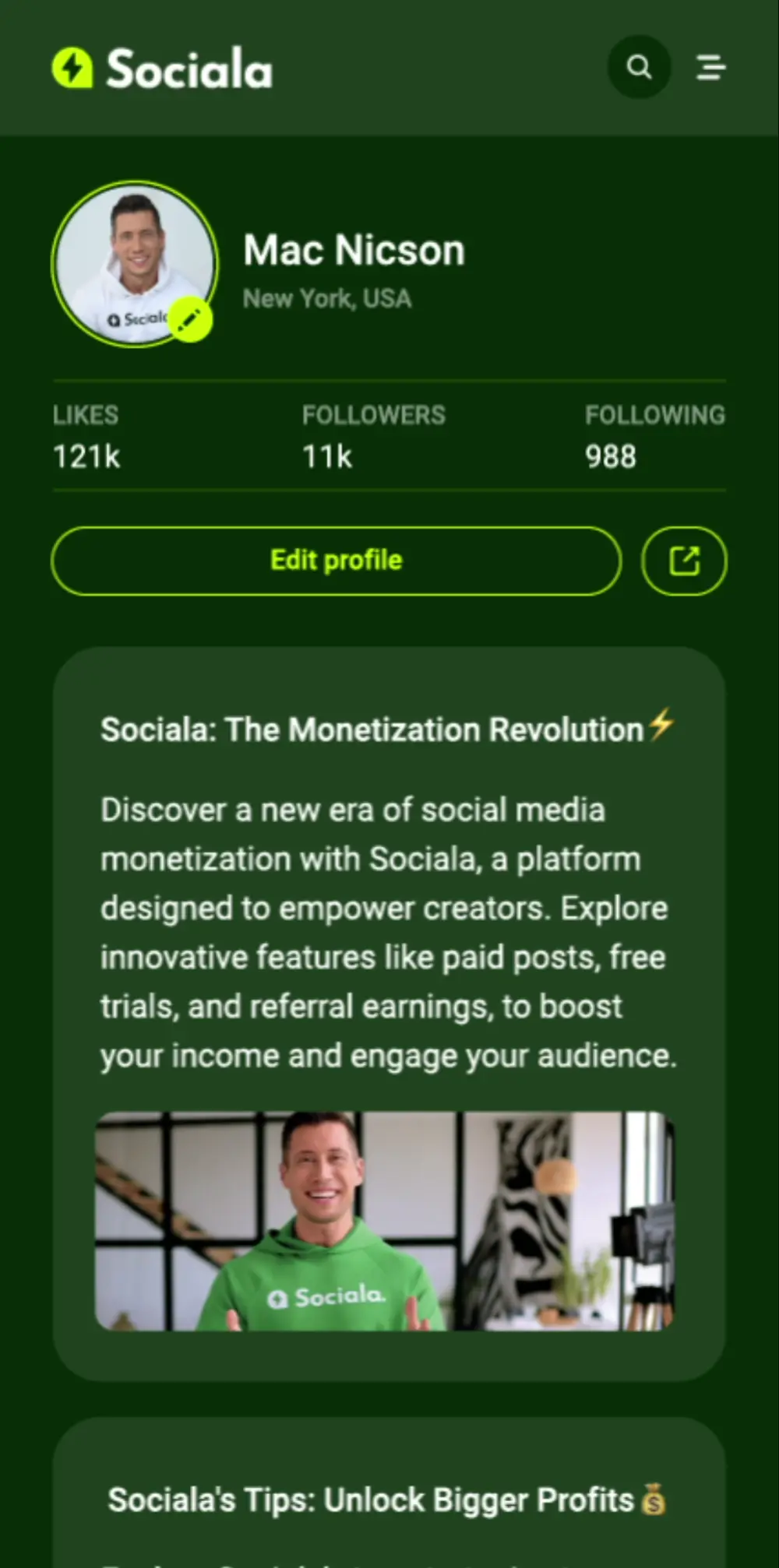Open the search icon in the header
This screenshot has height=1568, width=779.
click(x=639, y=67)
